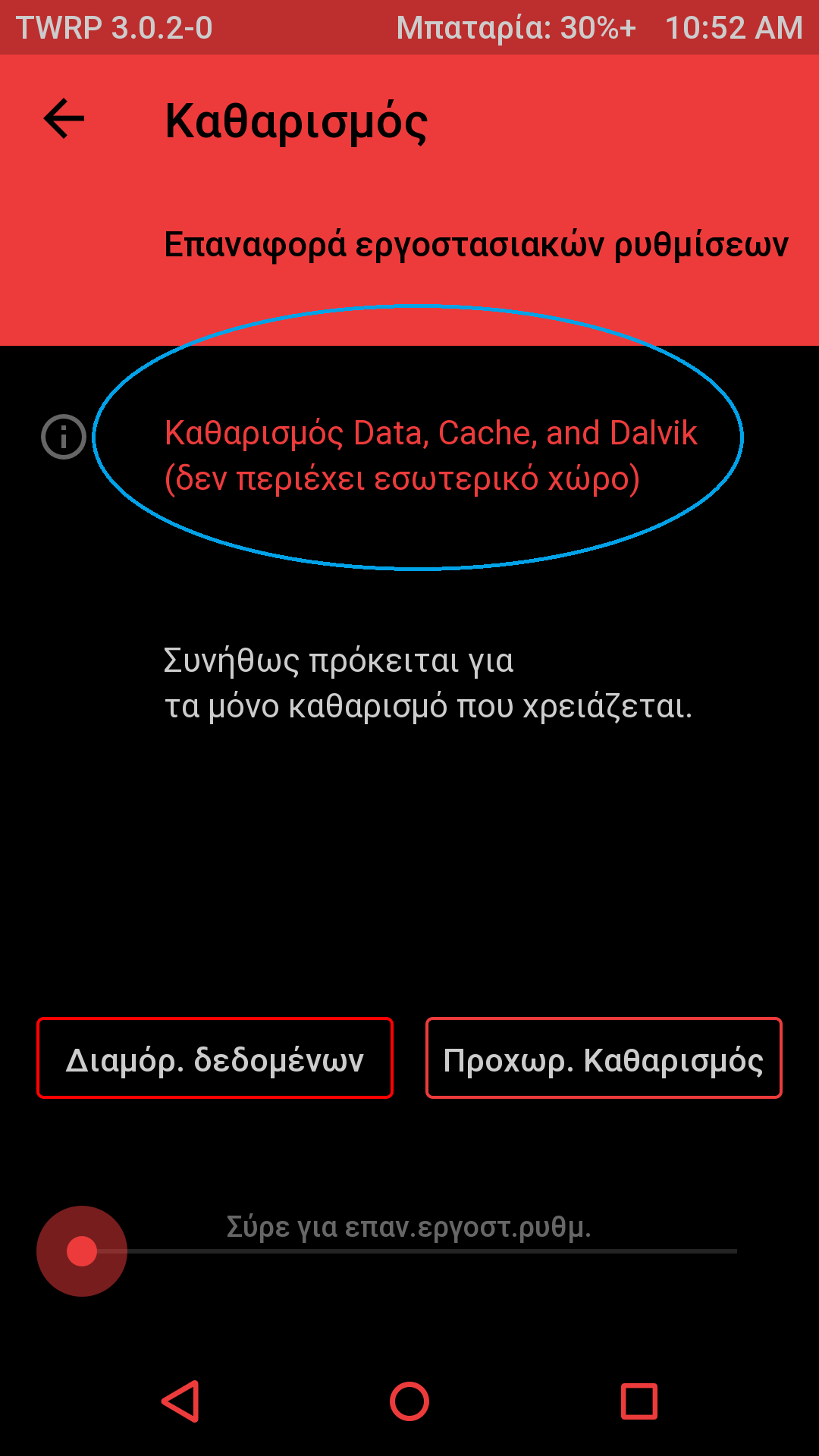Tap the bottom triangle back button
This screenshot has width=819, height=1456.
tap(181, 1401)
